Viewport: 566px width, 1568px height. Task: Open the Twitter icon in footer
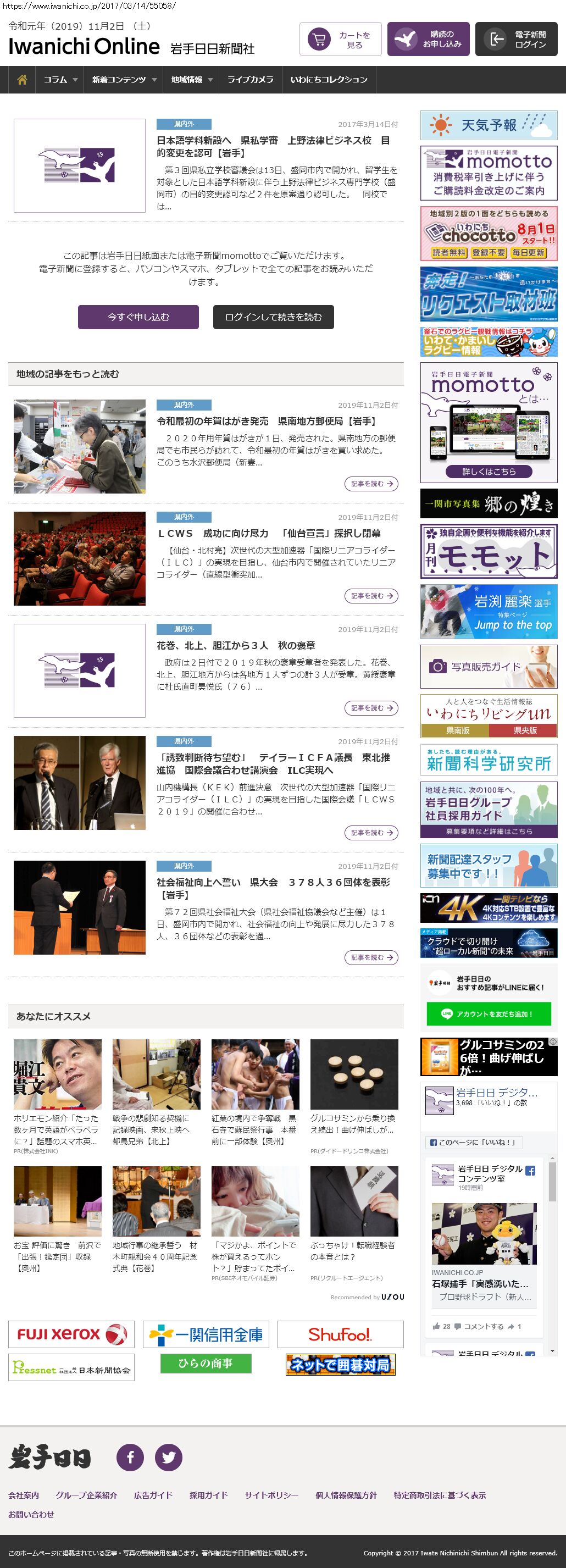click(x=169, y=1457)
